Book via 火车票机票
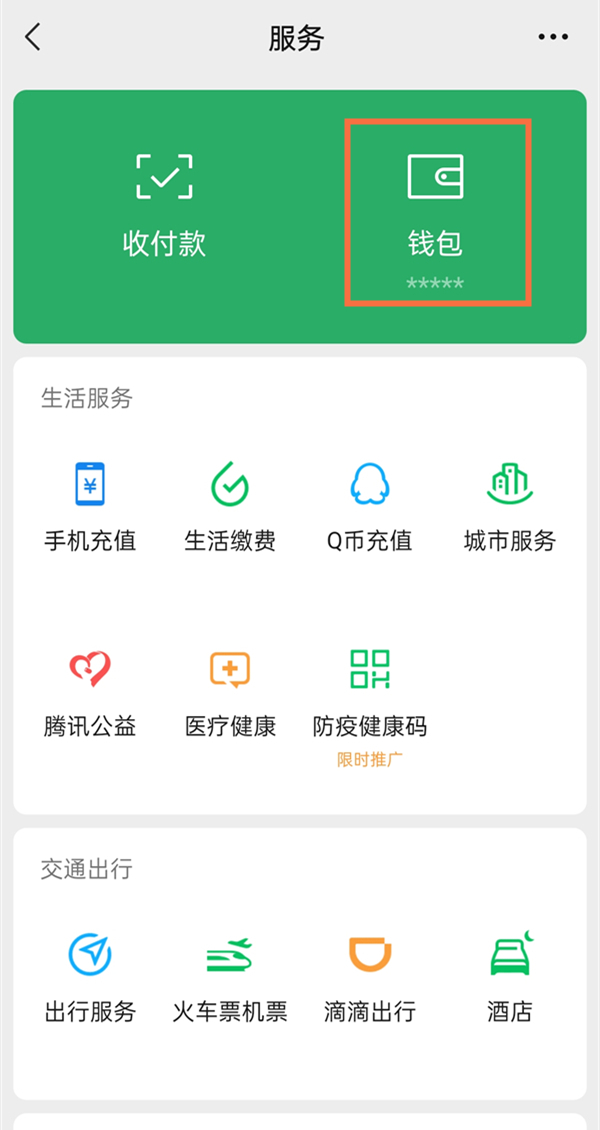The width and height of the screenshot is (600, 1130). [230, 977]
